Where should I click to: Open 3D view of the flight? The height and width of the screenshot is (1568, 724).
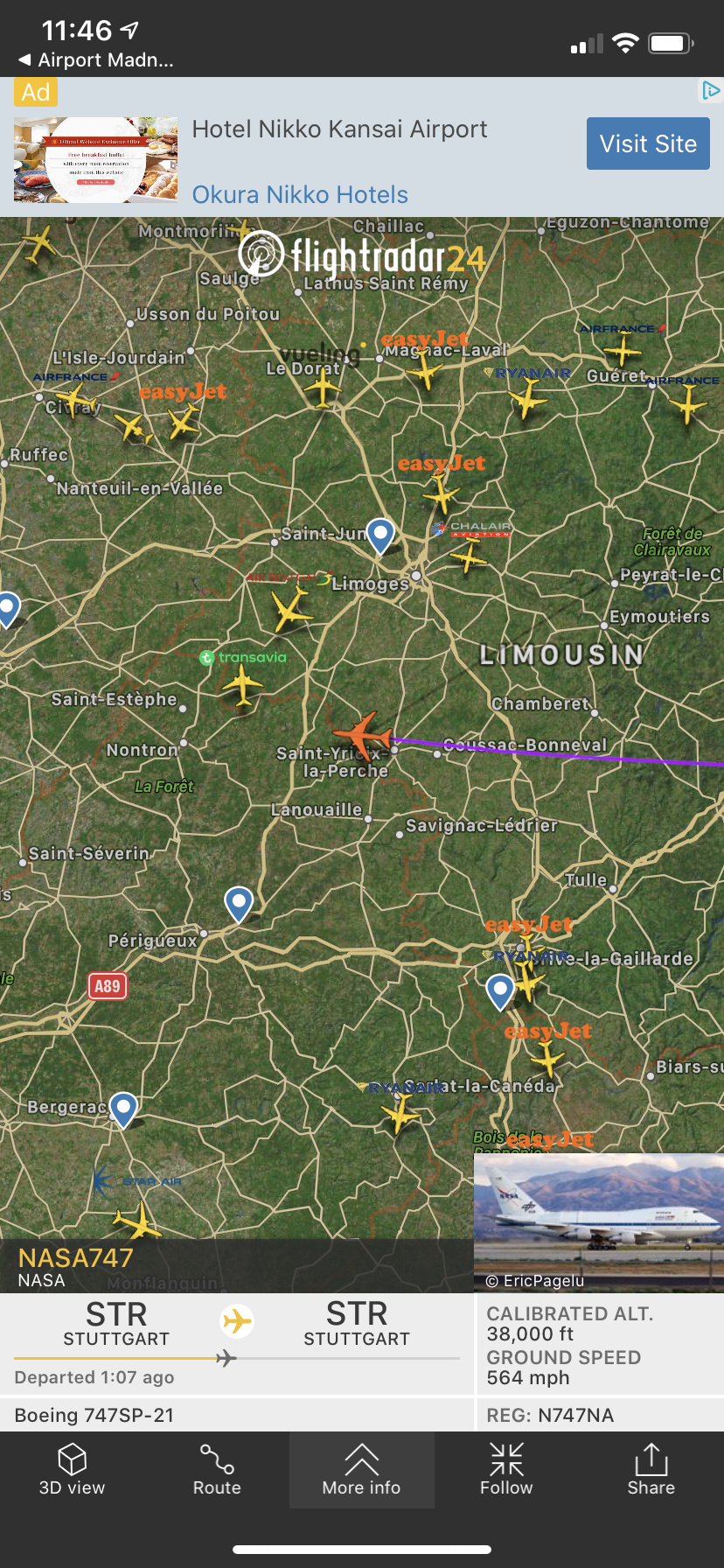(72, 1470)
